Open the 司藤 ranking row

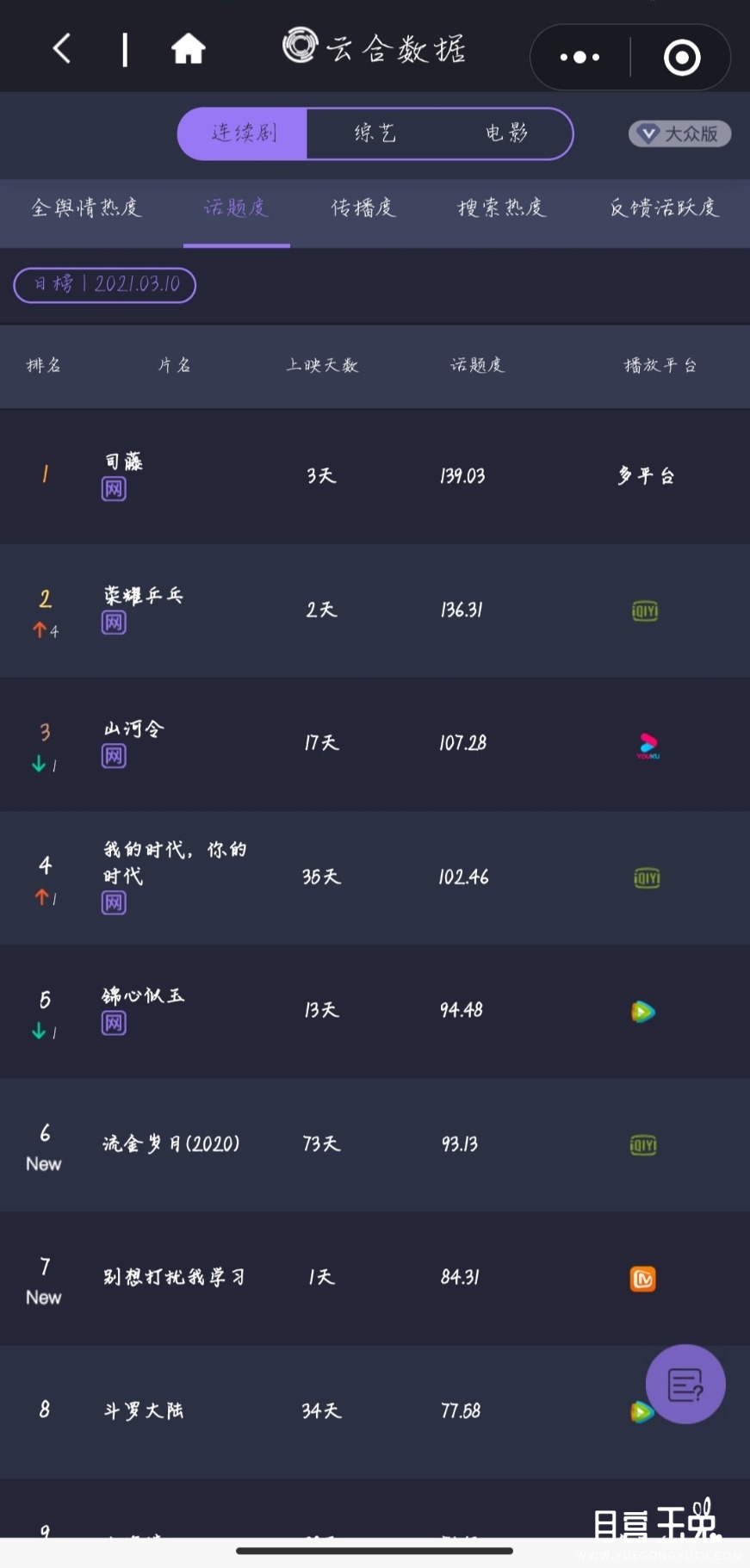(x=375, y=475)
